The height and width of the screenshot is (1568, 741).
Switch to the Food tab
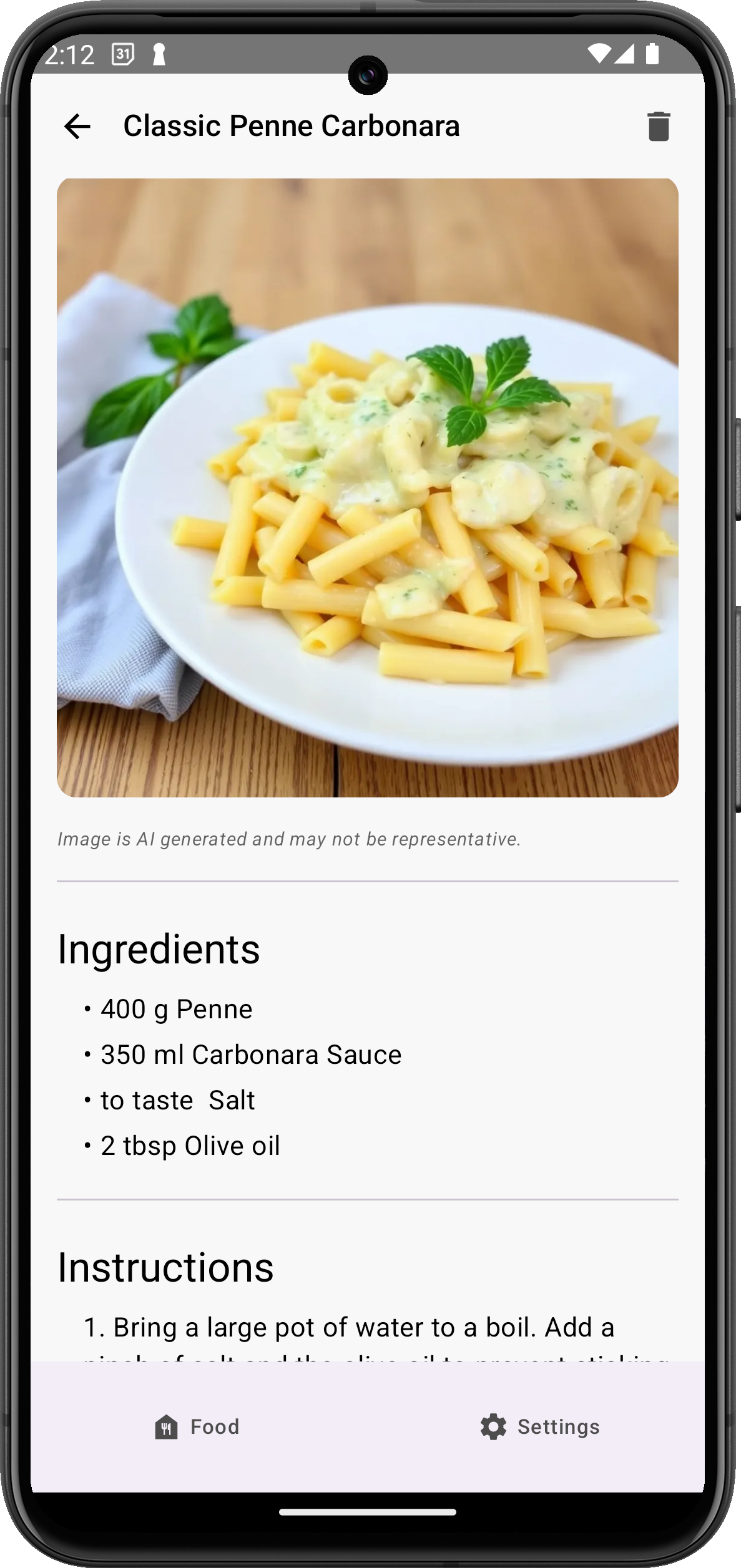(197, 1427)
